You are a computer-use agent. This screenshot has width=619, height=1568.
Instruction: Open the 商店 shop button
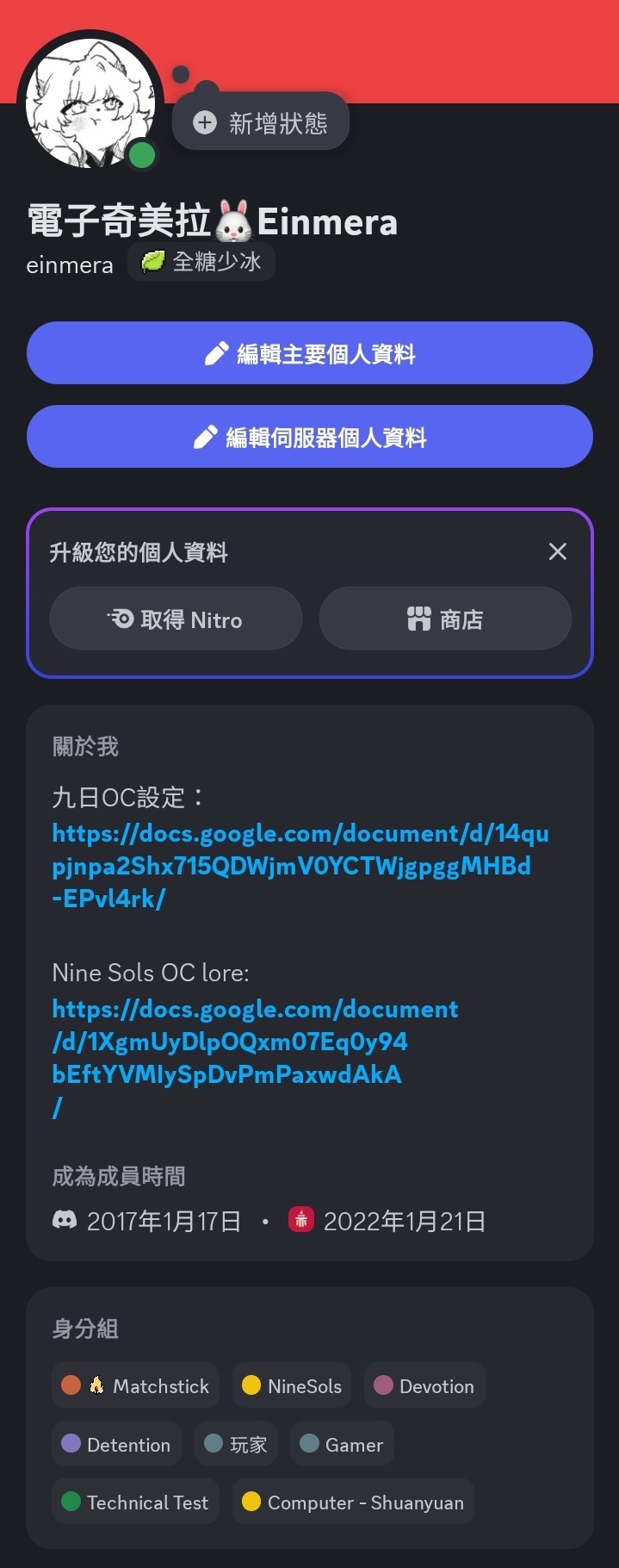point(444,619)
